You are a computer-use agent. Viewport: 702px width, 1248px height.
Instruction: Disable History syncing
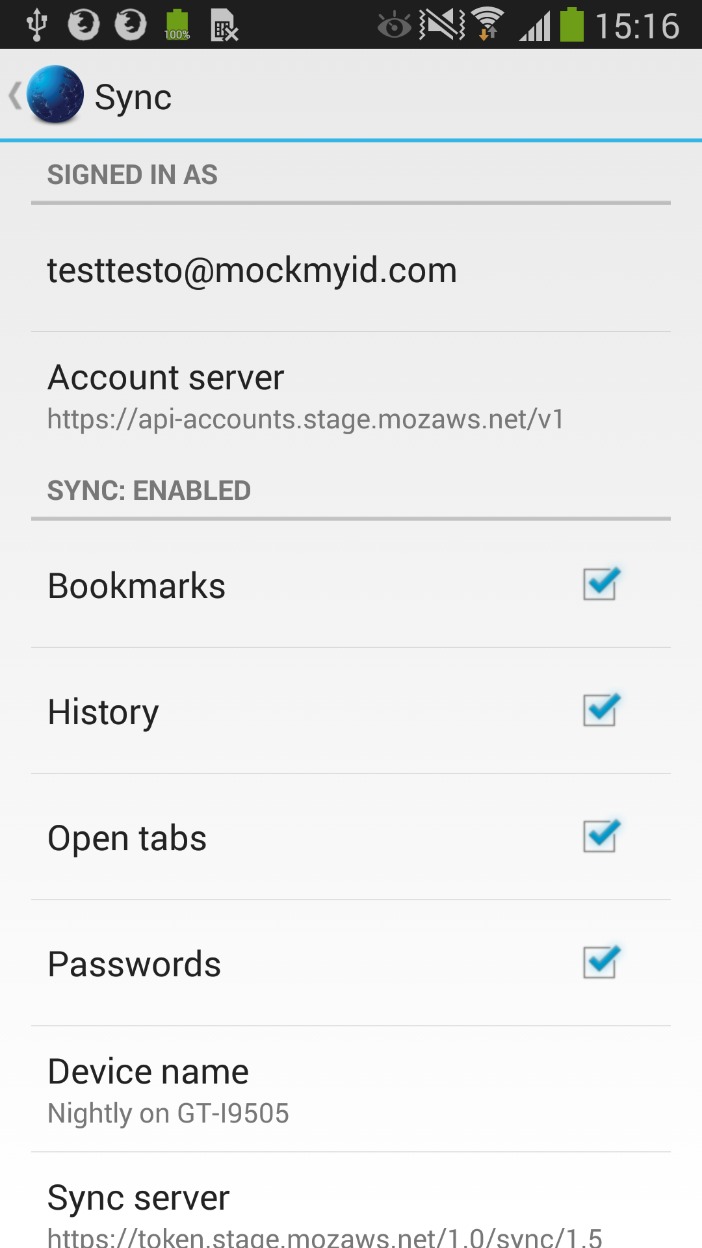(600, 710)
